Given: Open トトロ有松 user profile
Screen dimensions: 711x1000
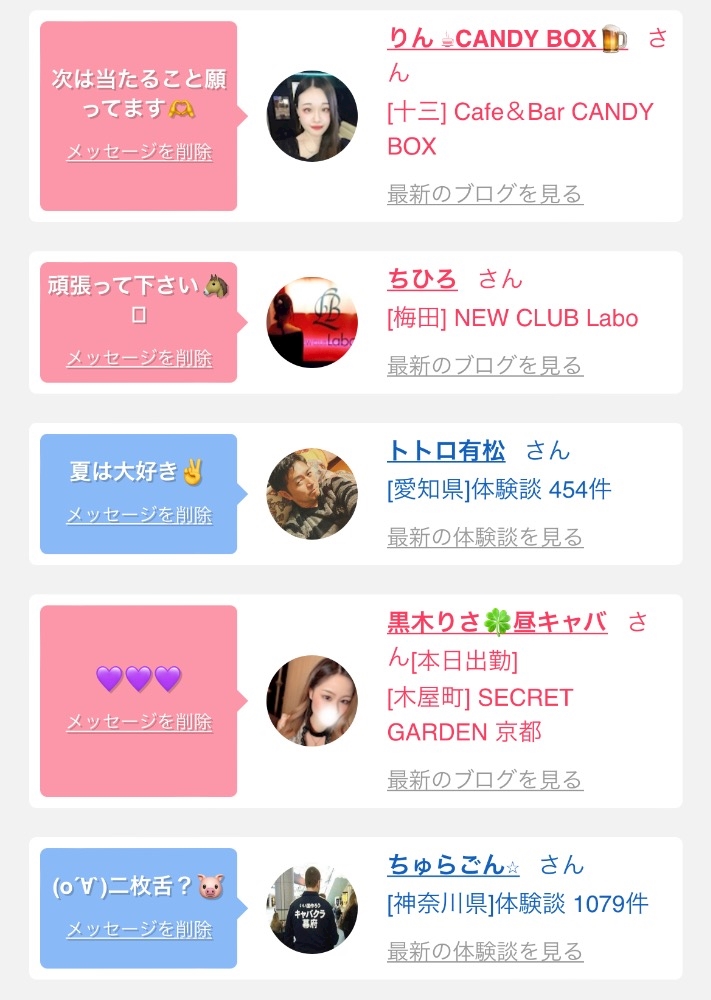Looking at the screenshot, I should click(x=446, y=451).
